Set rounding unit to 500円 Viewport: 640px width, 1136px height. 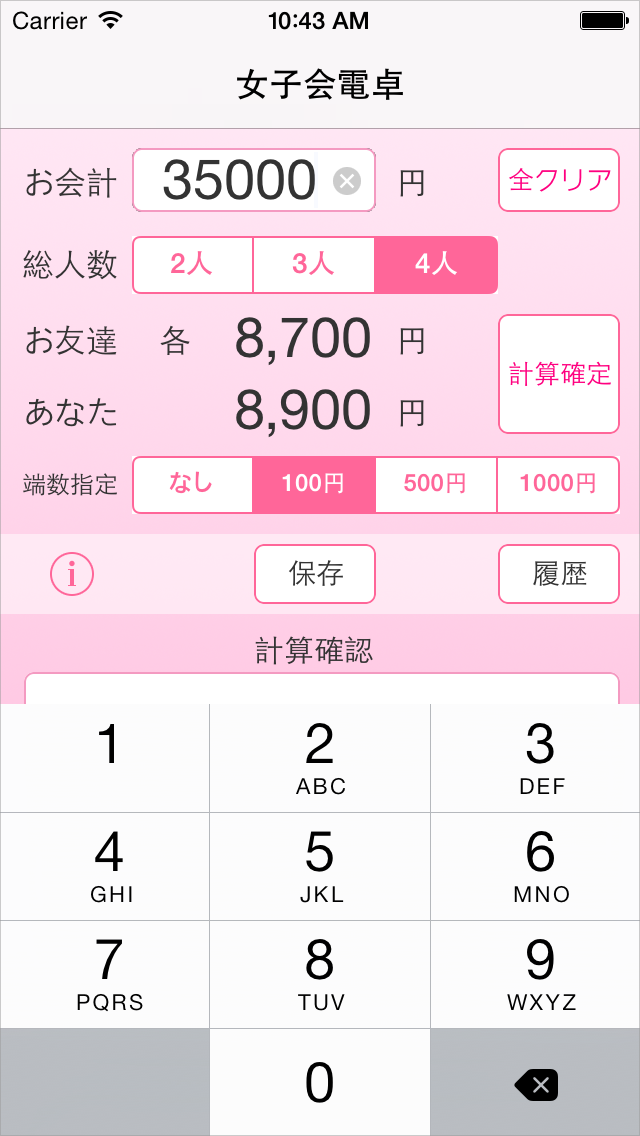[x=436, y=485]
